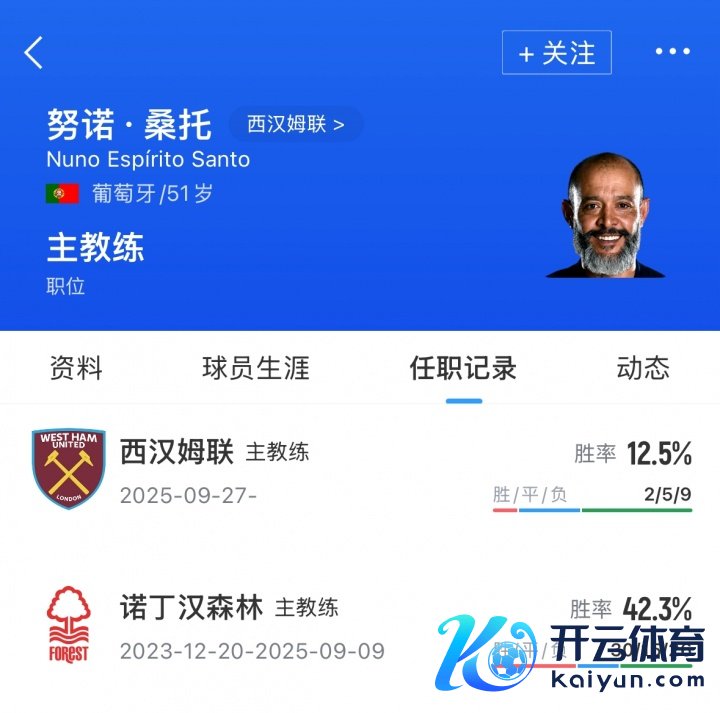Switch to the 动态 tab
This screenshot has width=720, height=713.
[x=642, y=368]
